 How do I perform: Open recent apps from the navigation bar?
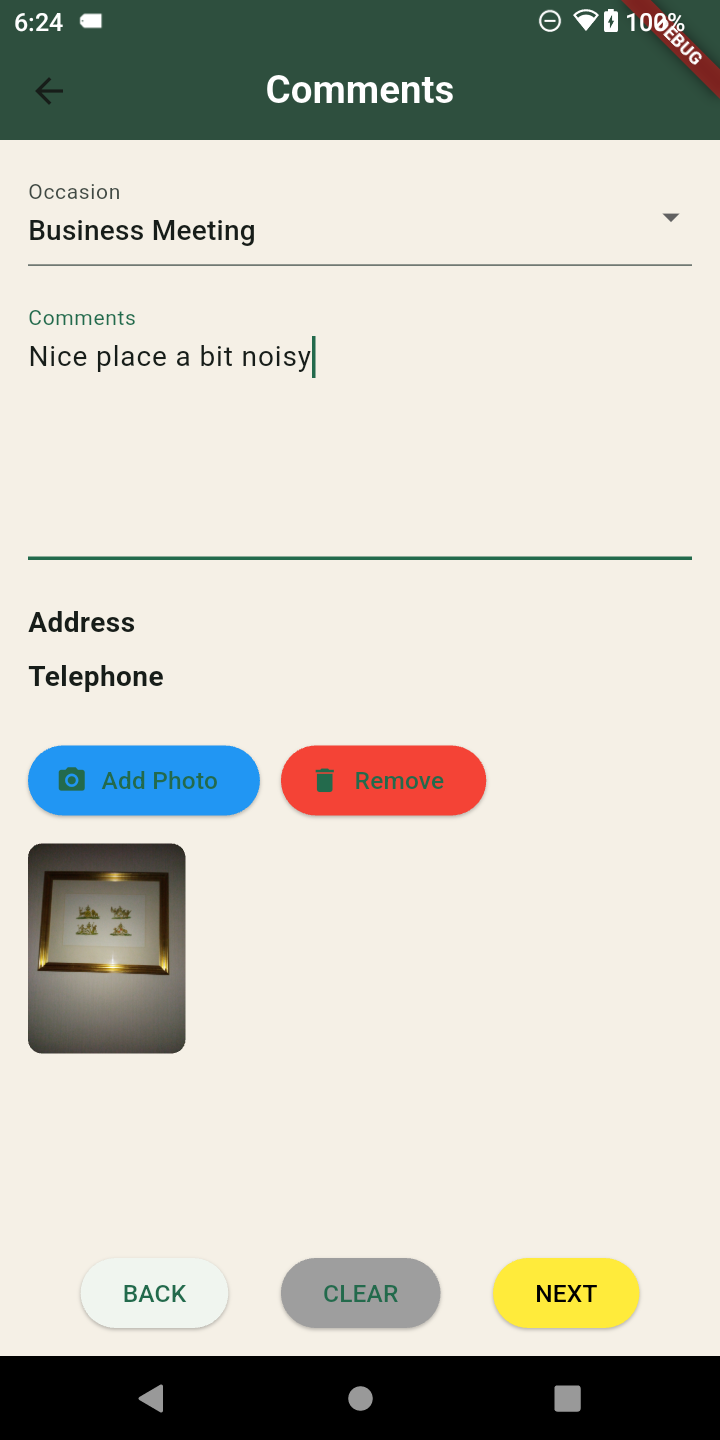coord(567,1398)
